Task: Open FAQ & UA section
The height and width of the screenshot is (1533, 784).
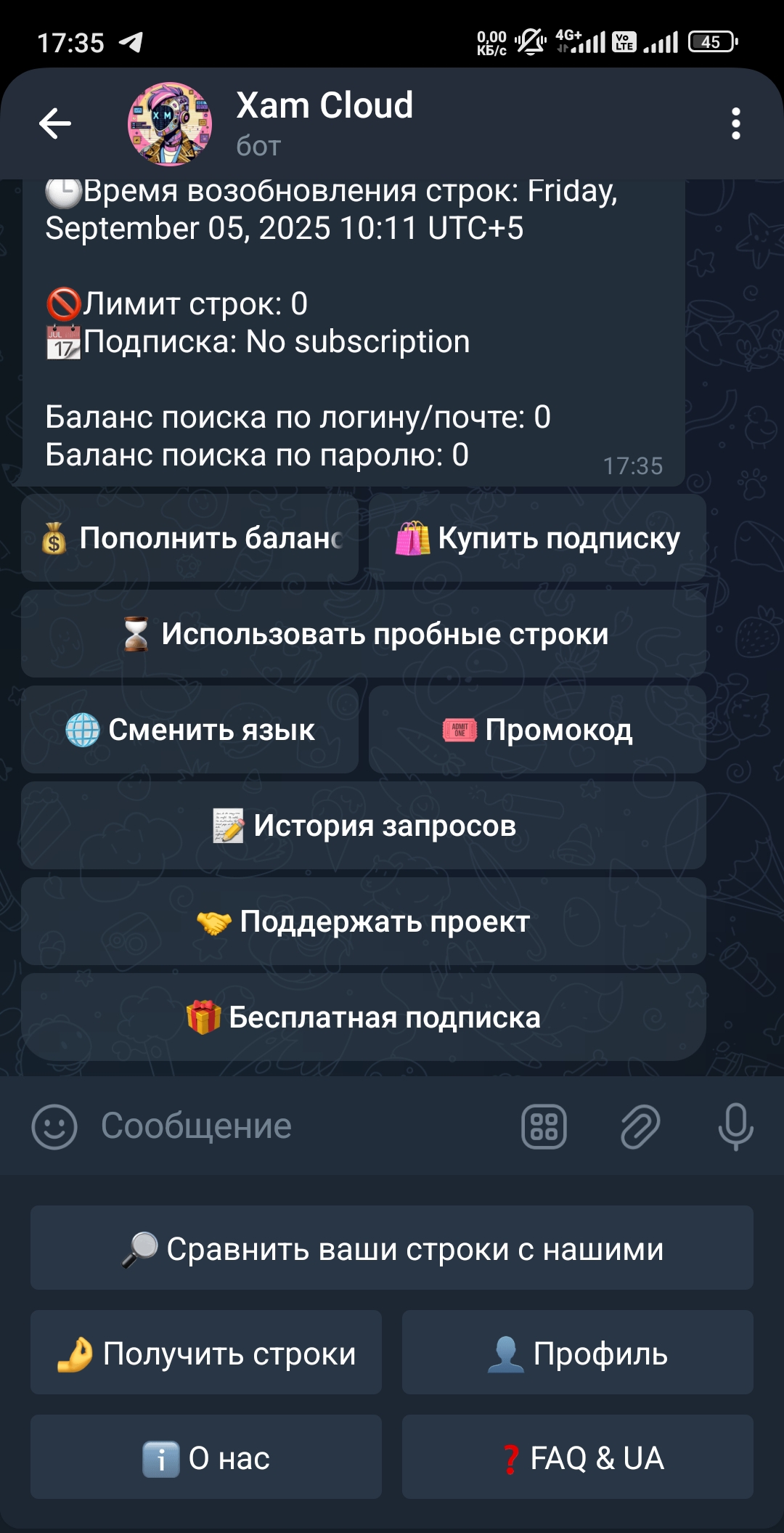Action: [578, 1457]
